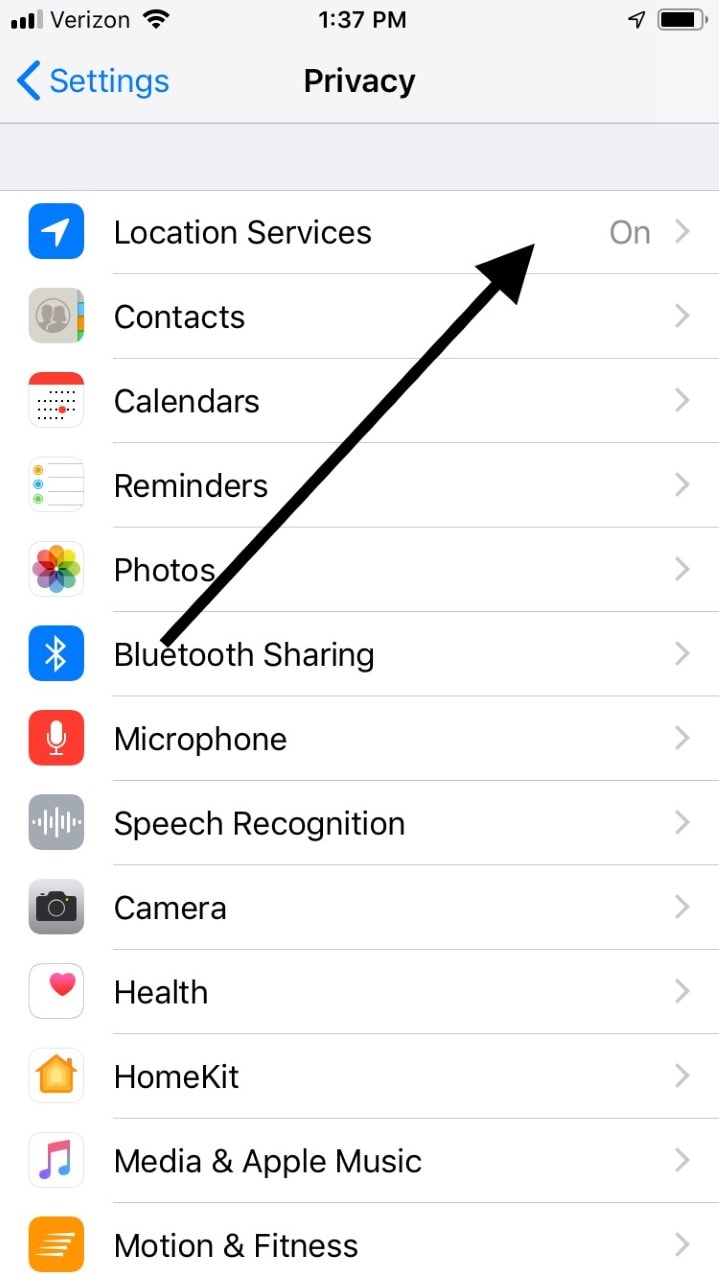Open Location Services settings
The height and width of the screenshot is (1280, 719).
(243, 232)
